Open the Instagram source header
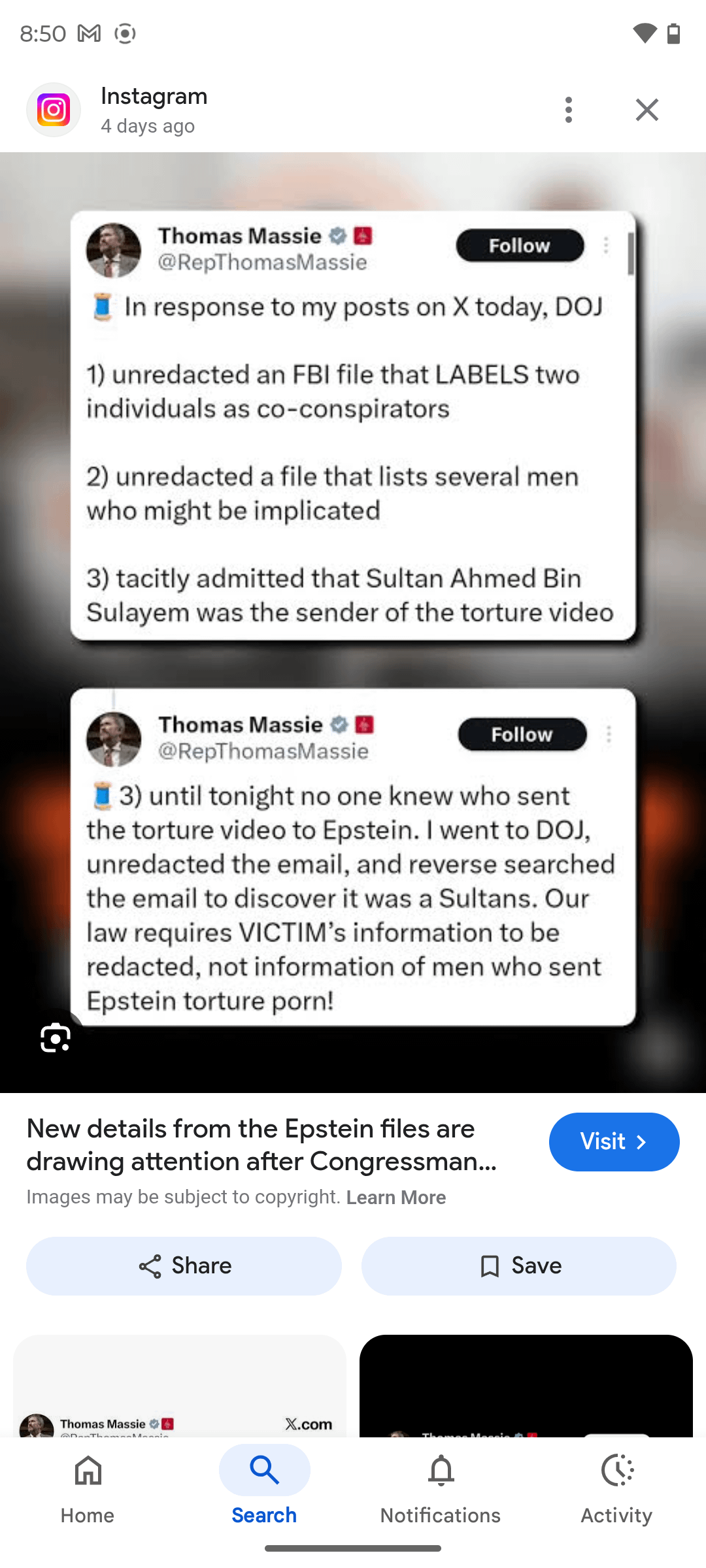 tap(154, 110)
